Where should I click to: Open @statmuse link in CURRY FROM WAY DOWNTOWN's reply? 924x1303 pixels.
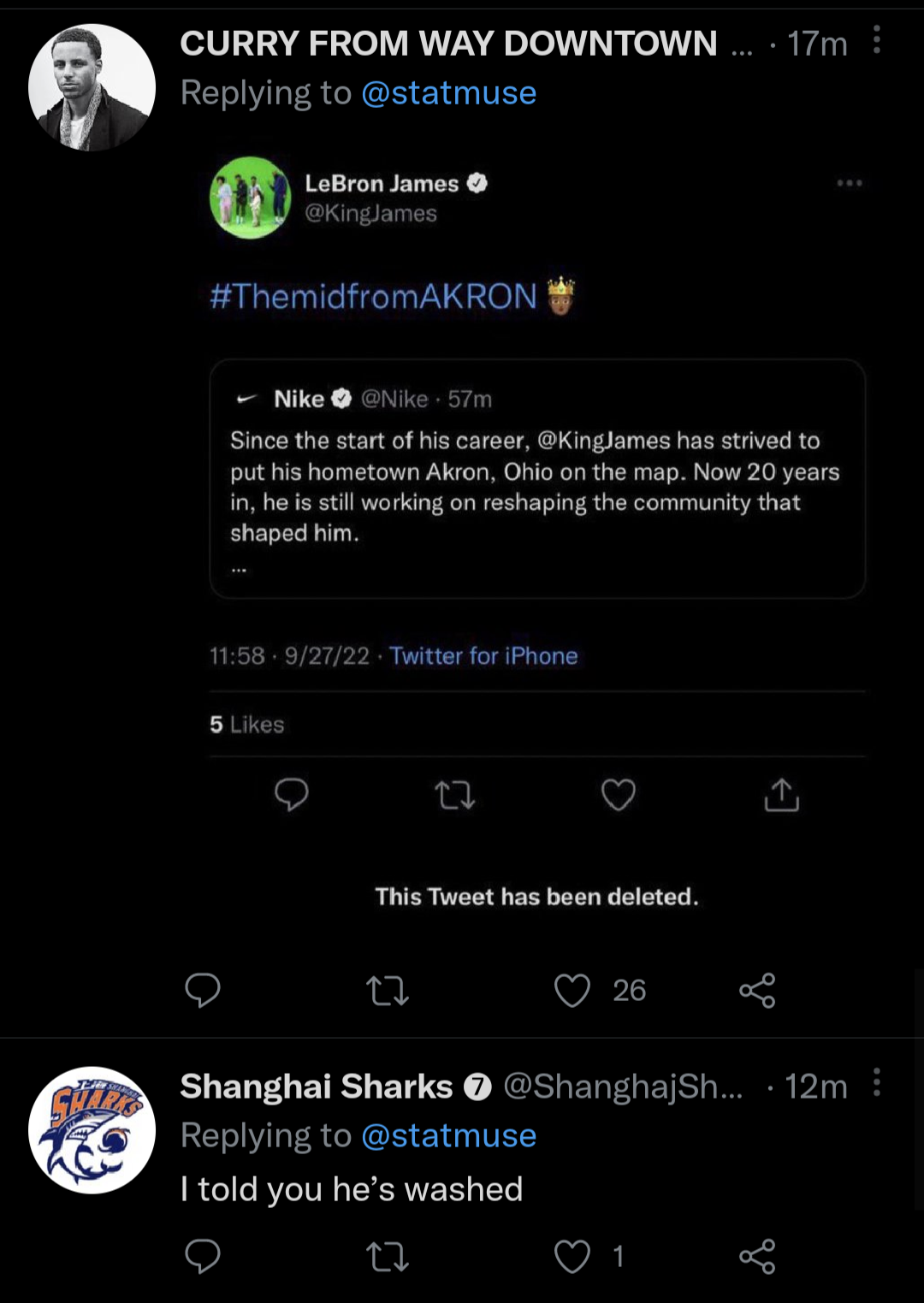click(x=448, y=92)
